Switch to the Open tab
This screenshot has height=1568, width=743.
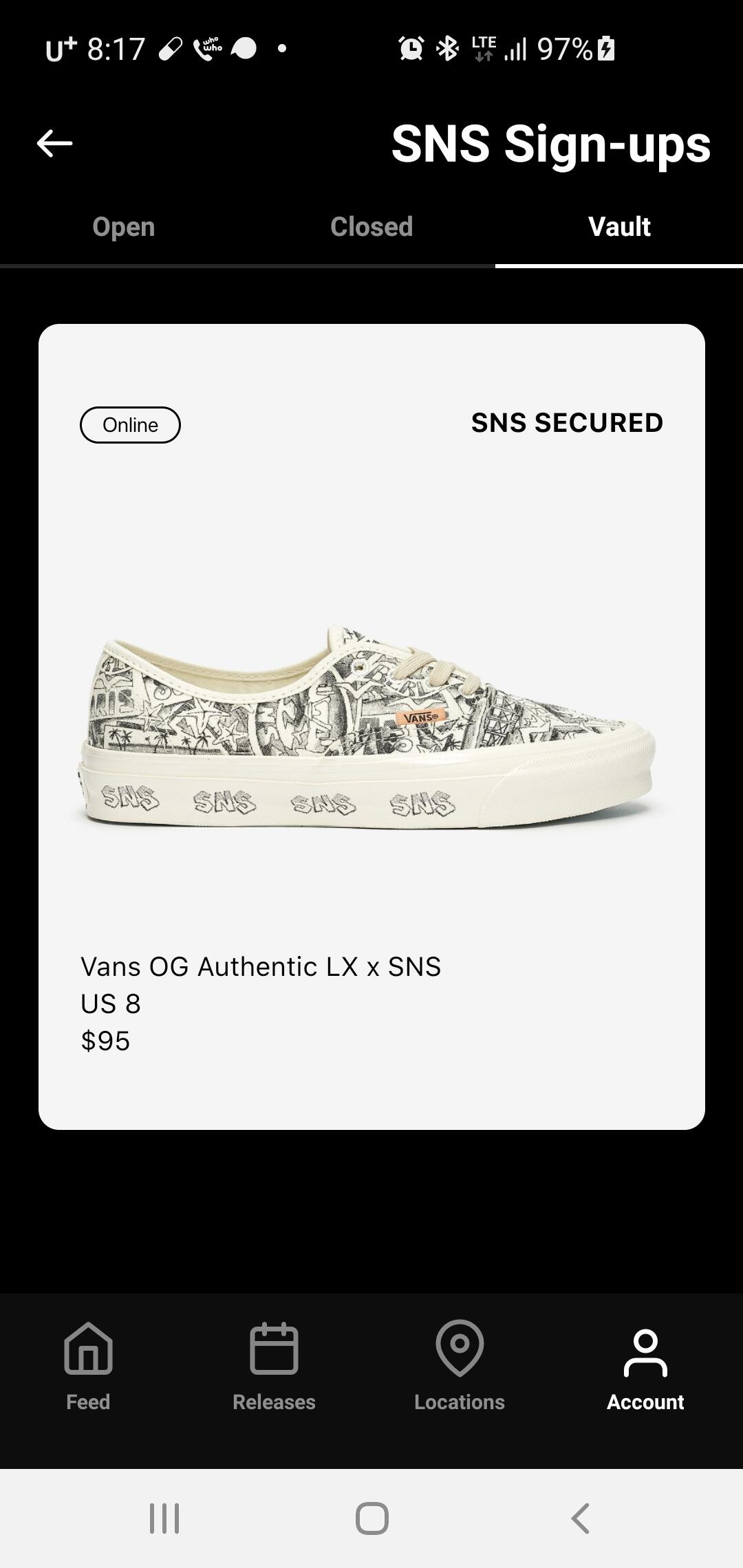pyautogui.click(x=124, y=227)
